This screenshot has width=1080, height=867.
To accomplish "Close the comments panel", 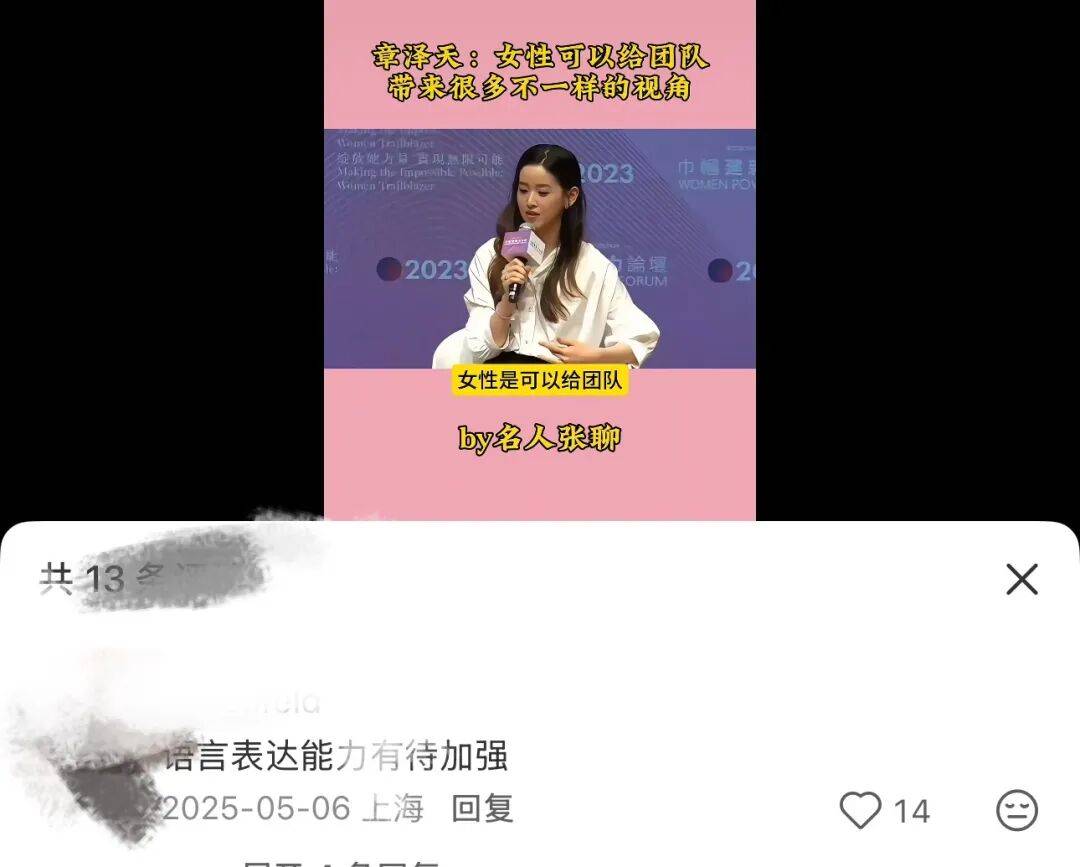I will coord(1021,579).
